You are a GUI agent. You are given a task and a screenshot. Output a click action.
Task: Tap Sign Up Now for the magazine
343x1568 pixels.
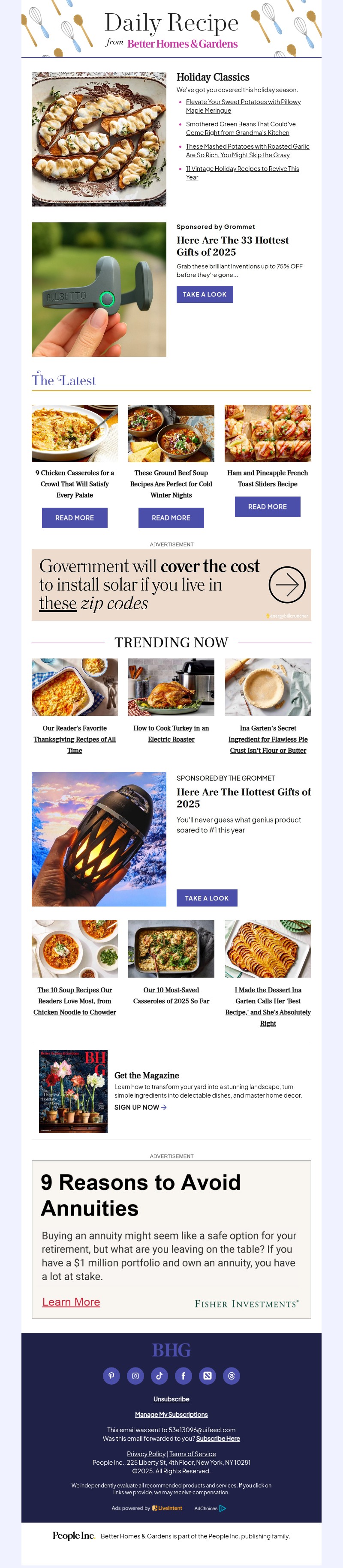pyautogui.click(x=140, y=1107)
